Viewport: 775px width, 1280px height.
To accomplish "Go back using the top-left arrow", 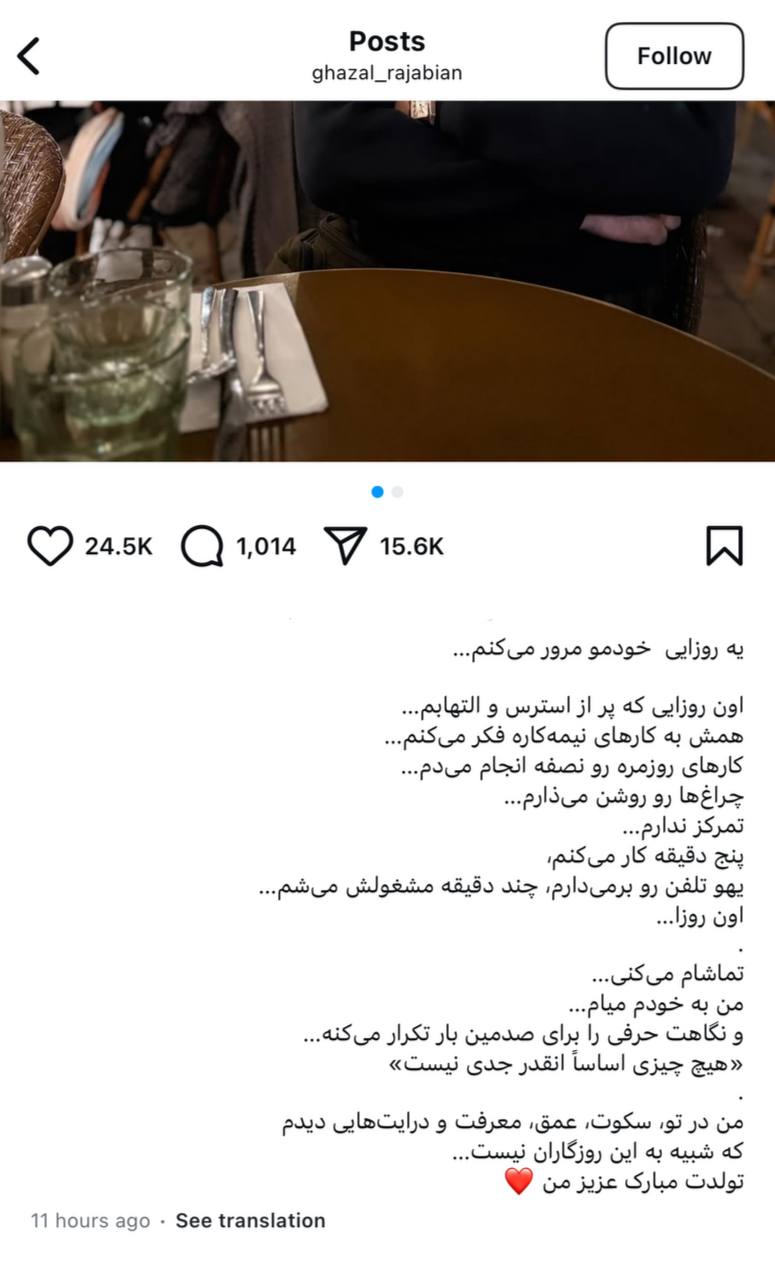I will pos(29,56).
